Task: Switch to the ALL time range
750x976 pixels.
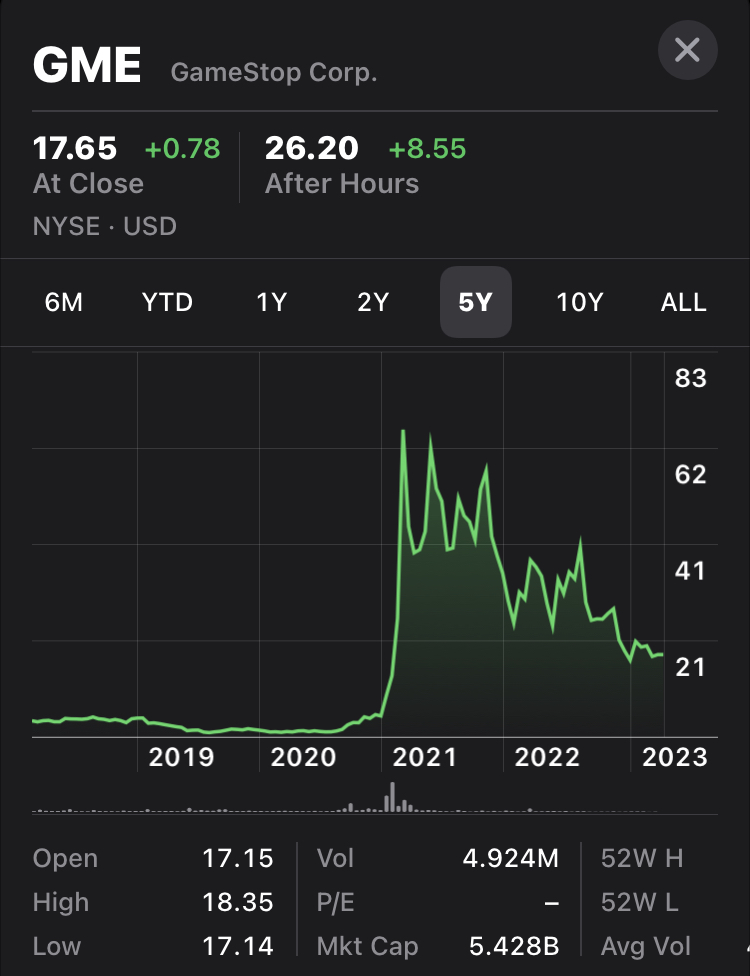Action: click(684, 302)
